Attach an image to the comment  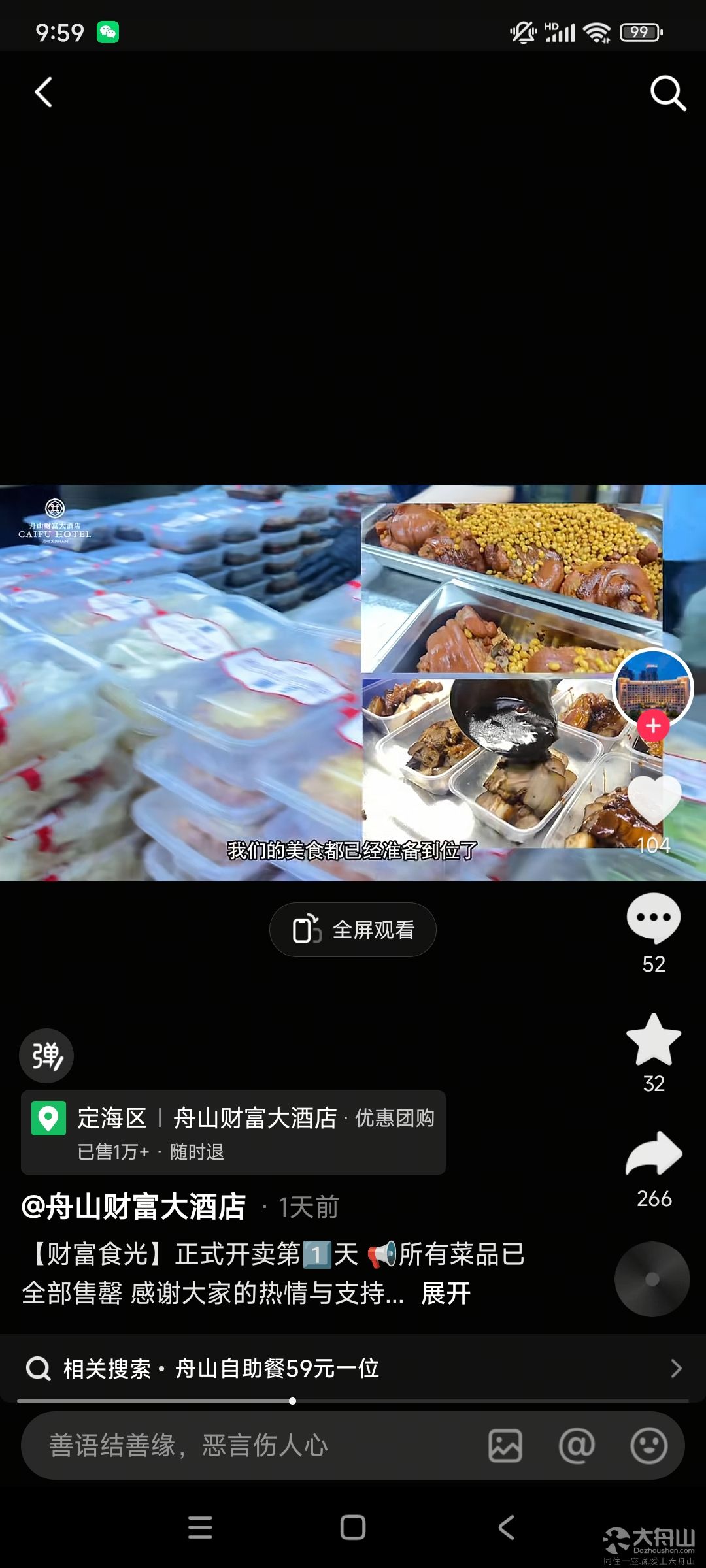pyautogui.click(x=505, y=1445)
